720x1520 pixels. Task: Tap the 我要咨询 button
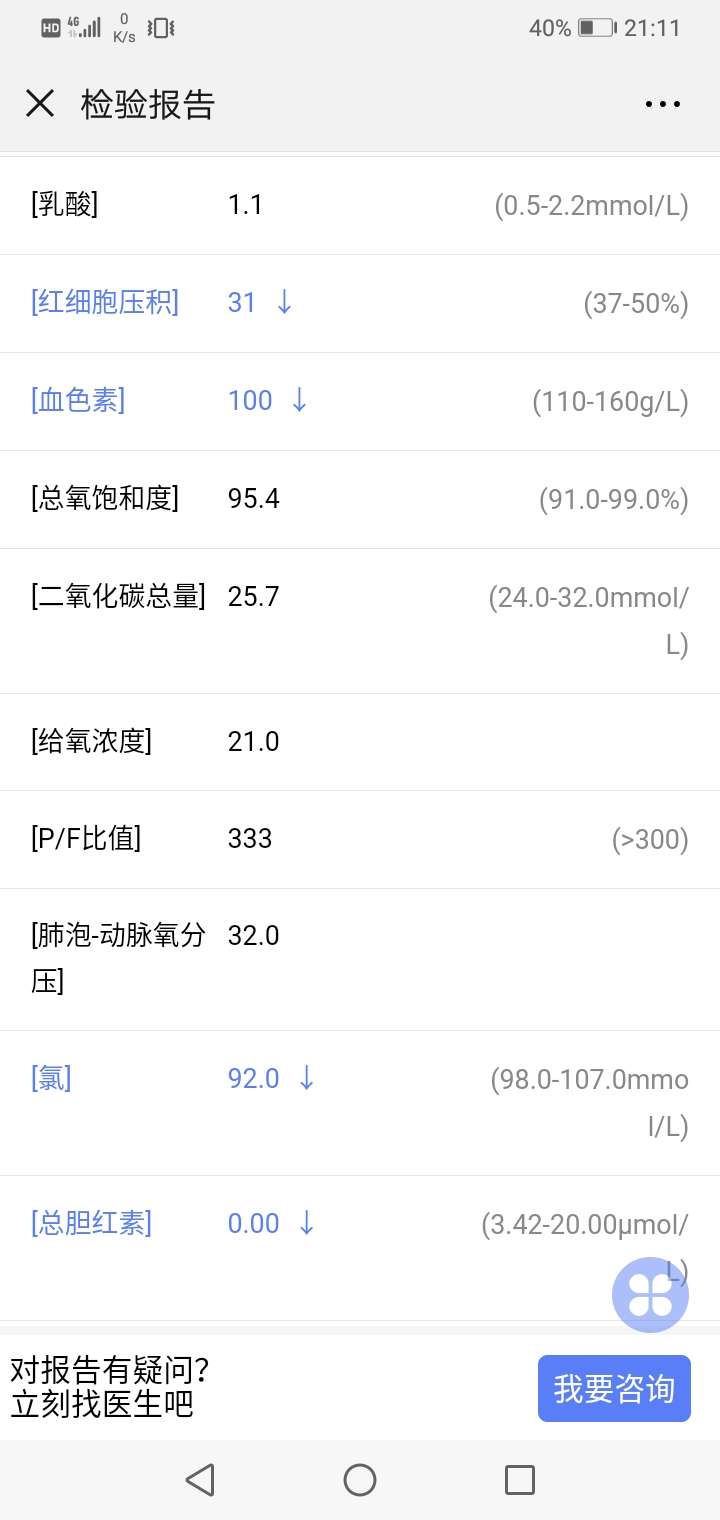614,1388
